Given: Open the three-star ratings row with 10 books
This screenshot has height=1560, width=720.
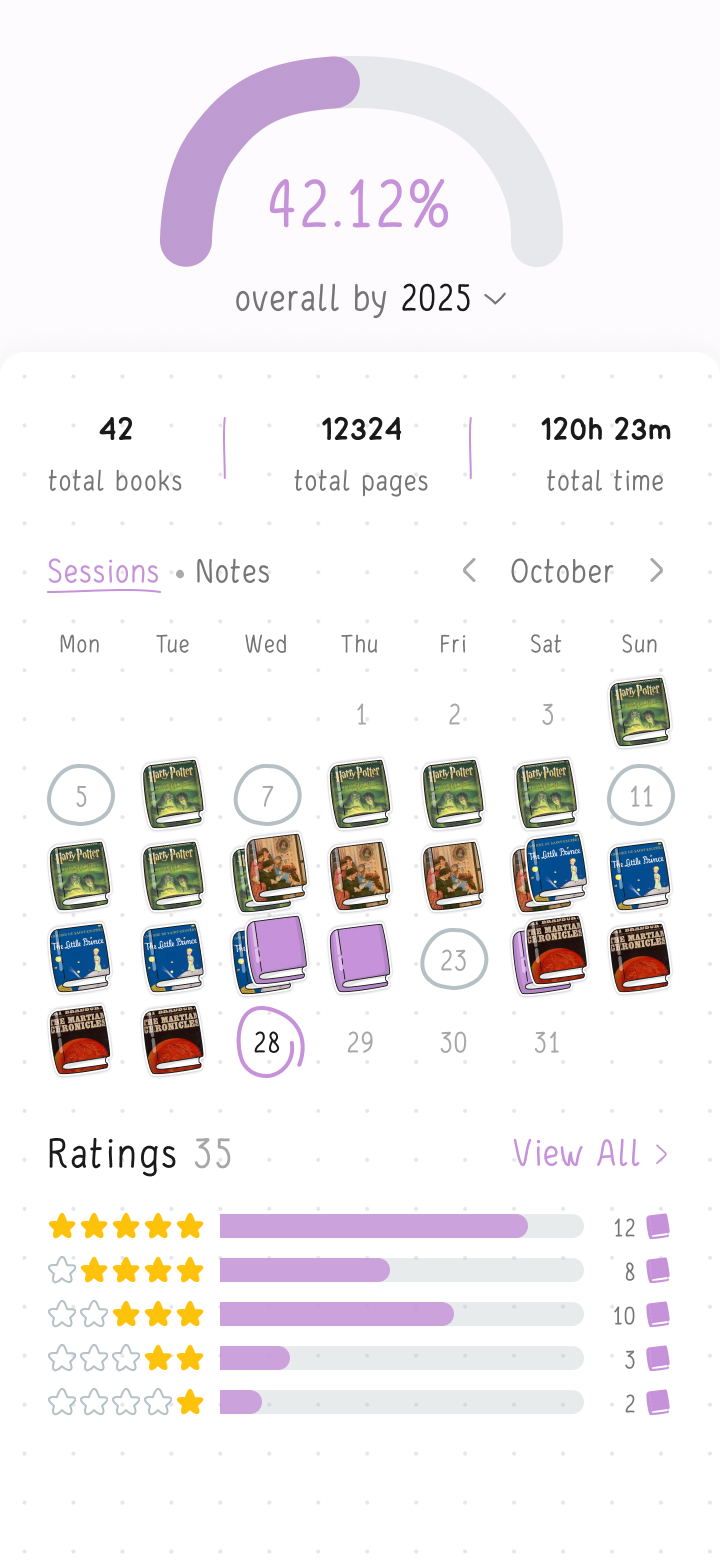Looking at the screenshot, I should [400, 1314].
